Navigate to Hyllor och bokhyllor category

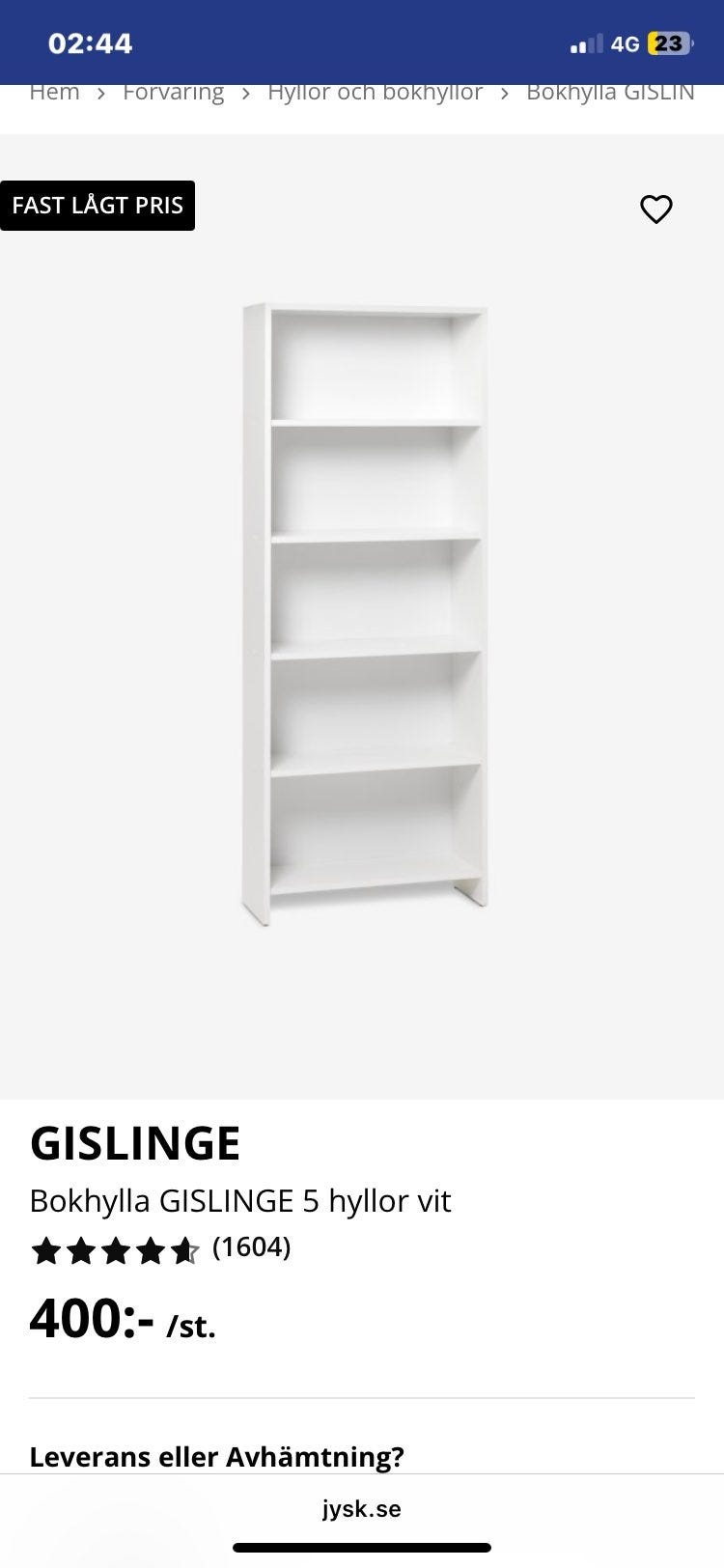375,91
